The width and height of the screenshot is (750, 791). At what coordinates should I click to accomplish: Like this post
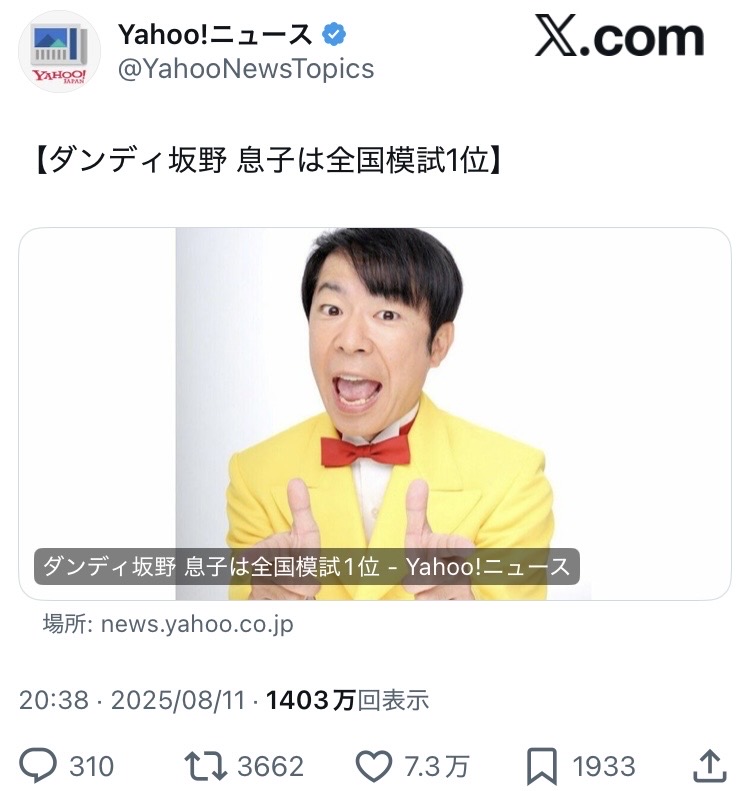coord(374,766)
